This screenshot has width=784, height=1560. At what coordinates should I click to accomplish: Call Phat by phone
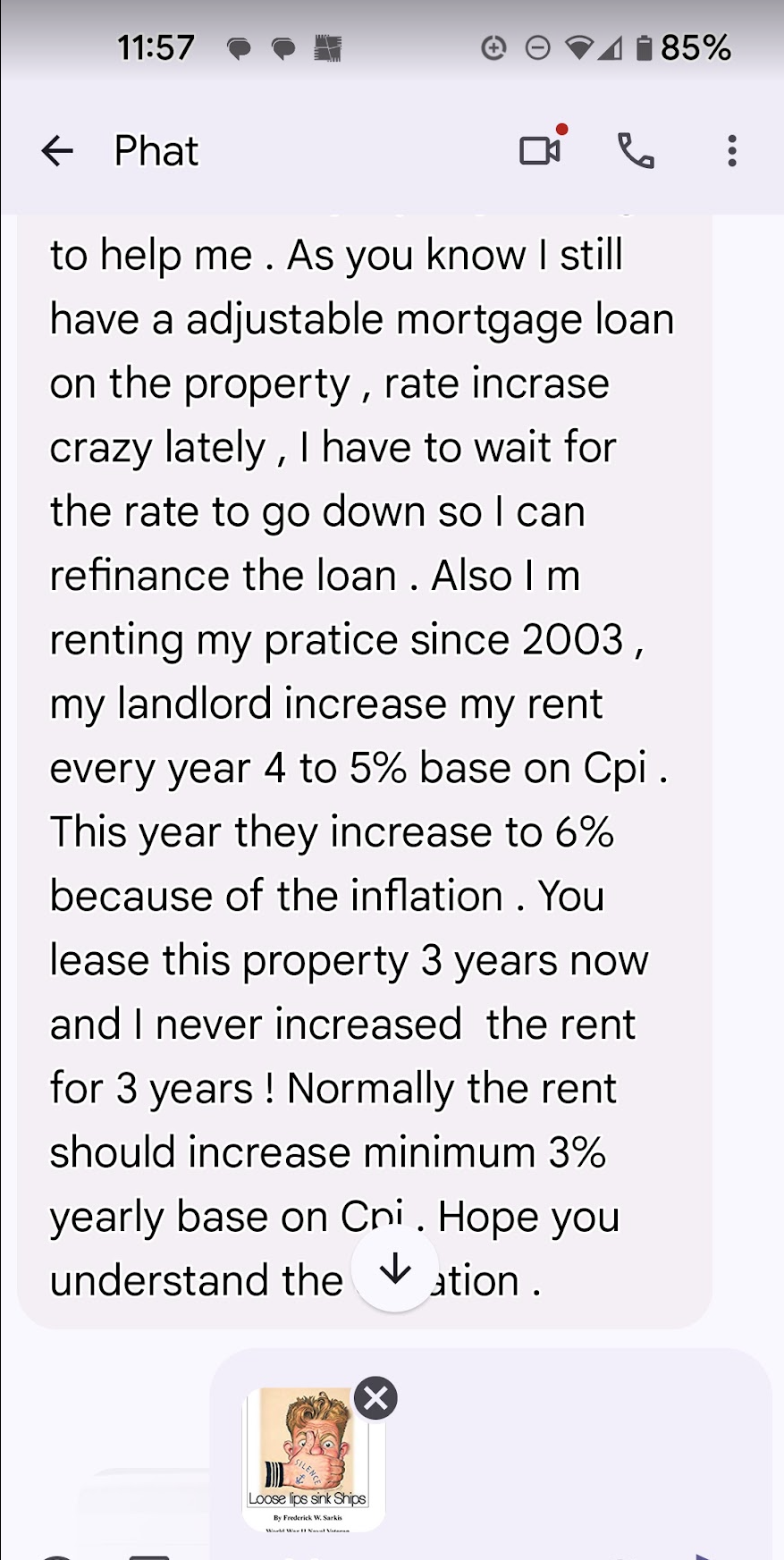[x=636, y=151]
